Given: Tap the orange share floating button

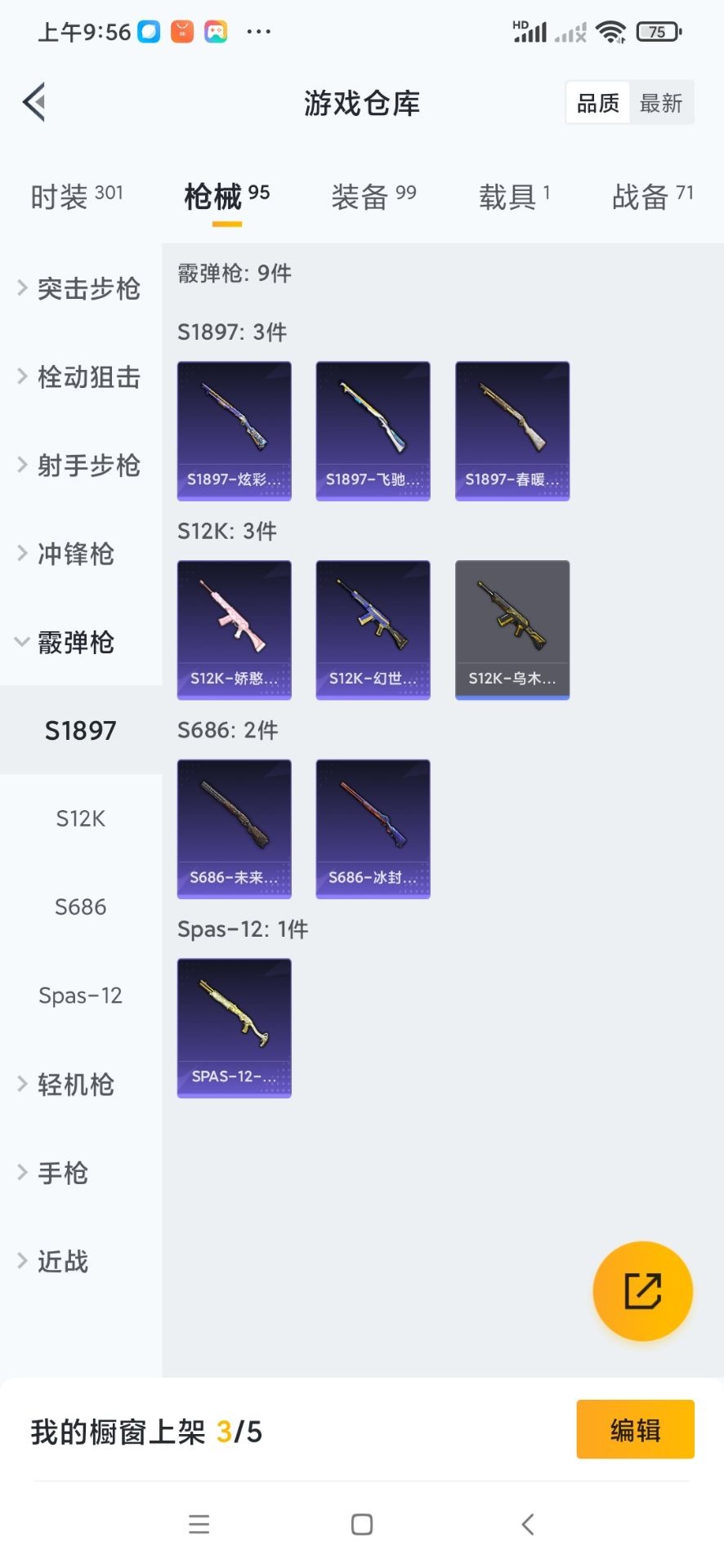Looking at the screenshot, I should (642, 1291).
